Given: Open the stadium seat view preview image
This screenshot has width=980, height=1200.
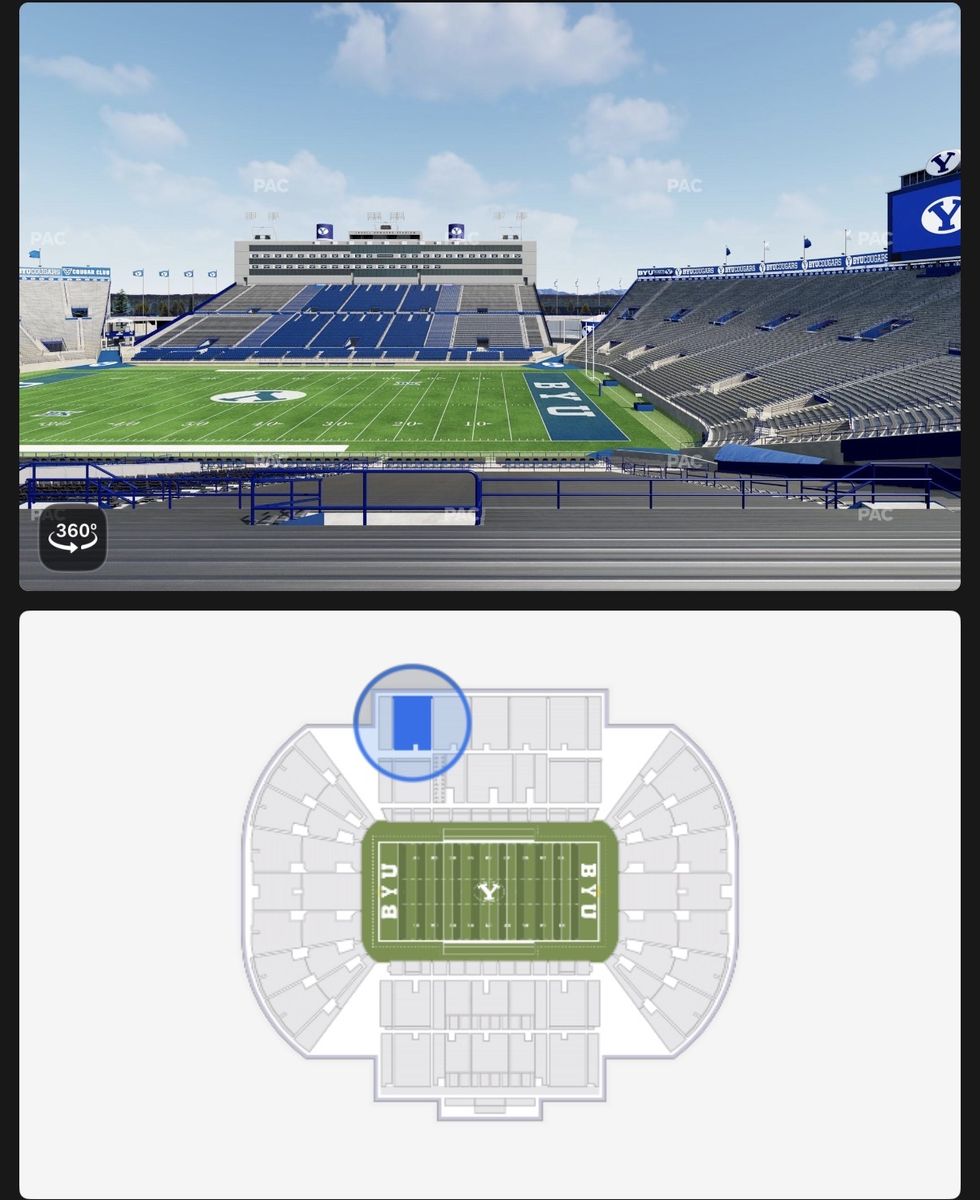Looking at the screenshot, I should click(x=490, y=296).
